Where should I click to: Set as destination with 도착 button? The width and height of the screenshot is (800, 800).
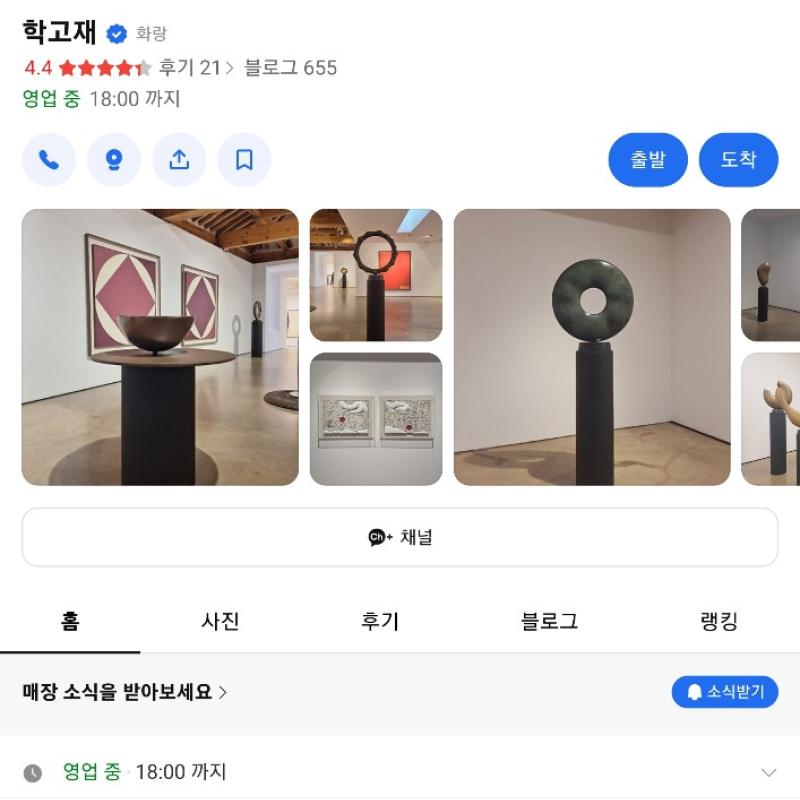point(738,160)
